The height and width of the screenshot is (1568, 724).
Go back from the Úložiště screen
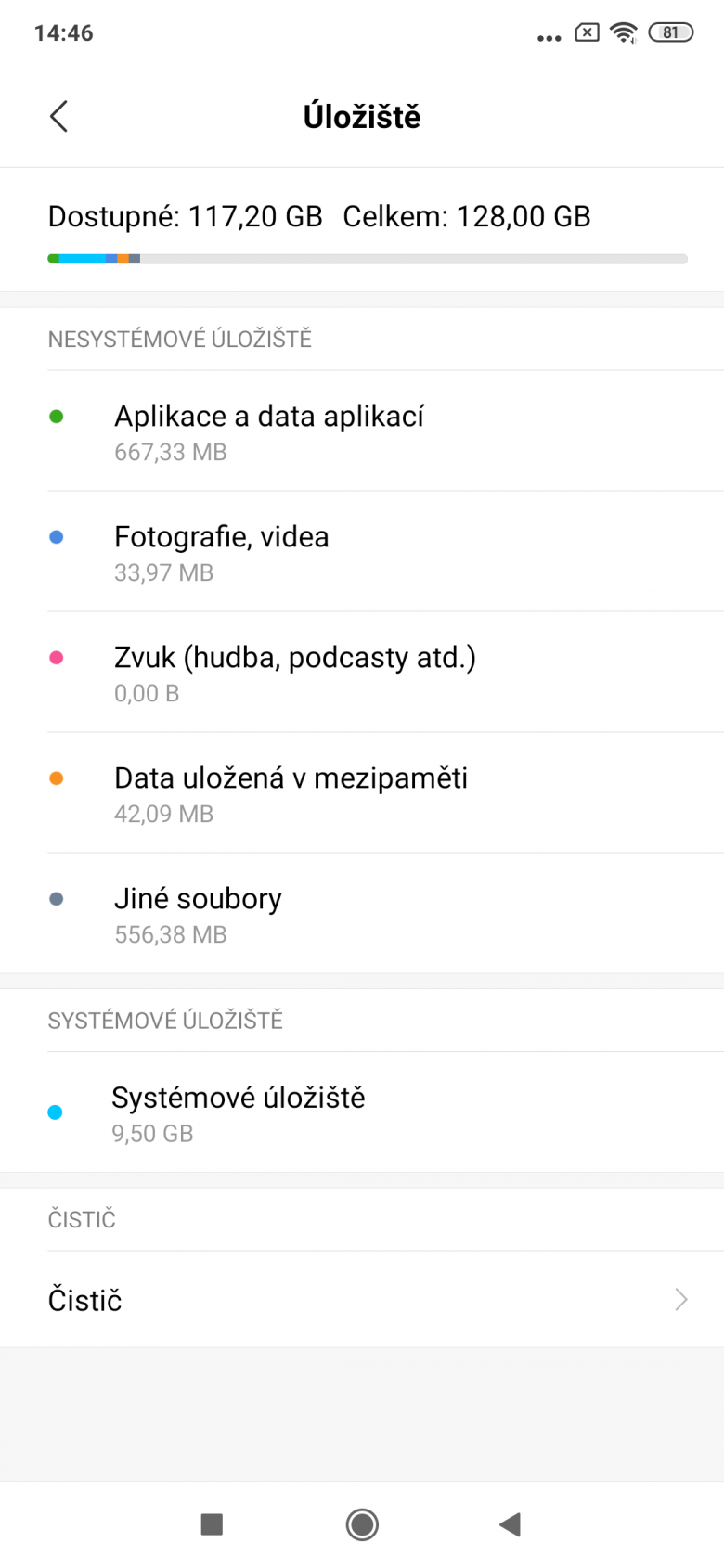[x=58, y=116]
